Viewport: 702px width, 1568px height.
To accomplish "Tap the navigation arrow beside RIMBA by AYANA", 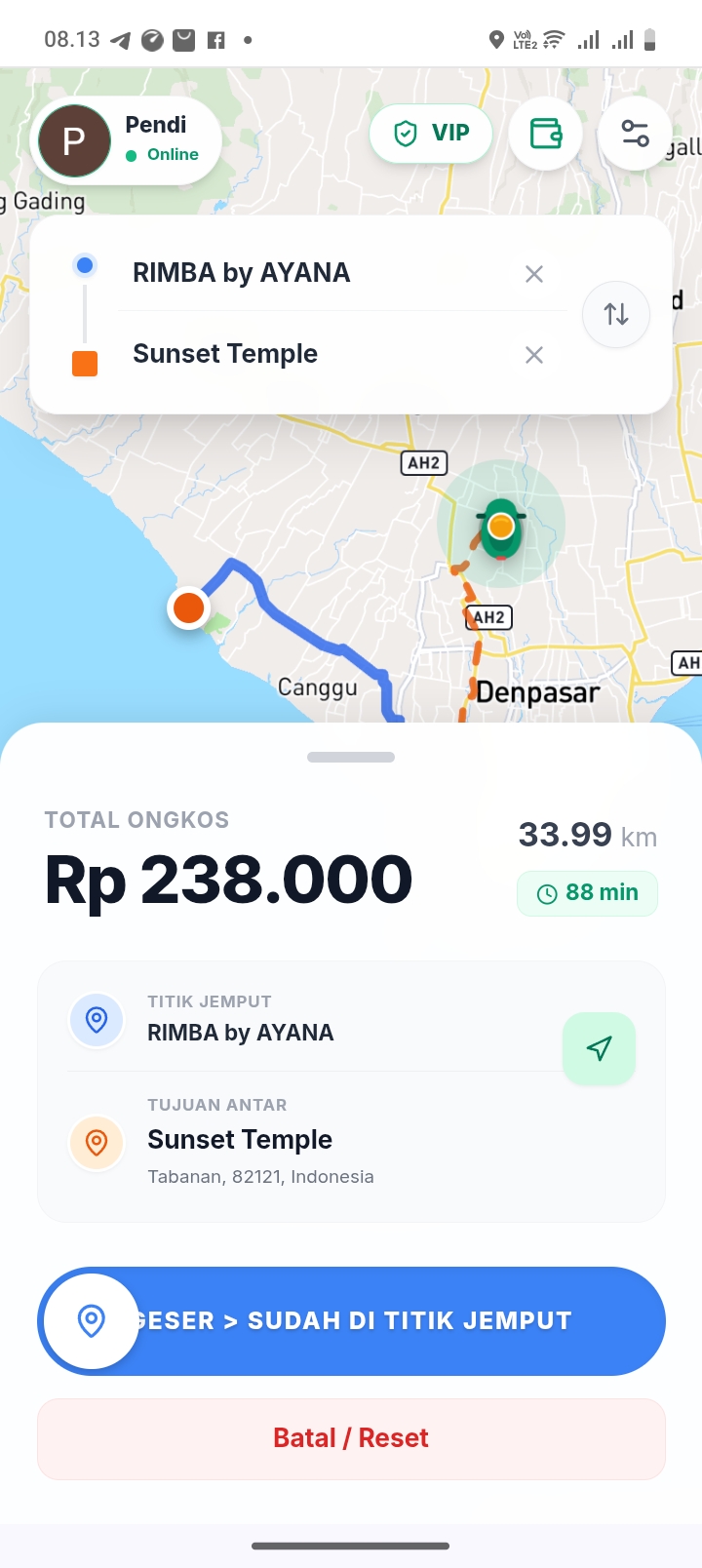I will point(599,1048).
